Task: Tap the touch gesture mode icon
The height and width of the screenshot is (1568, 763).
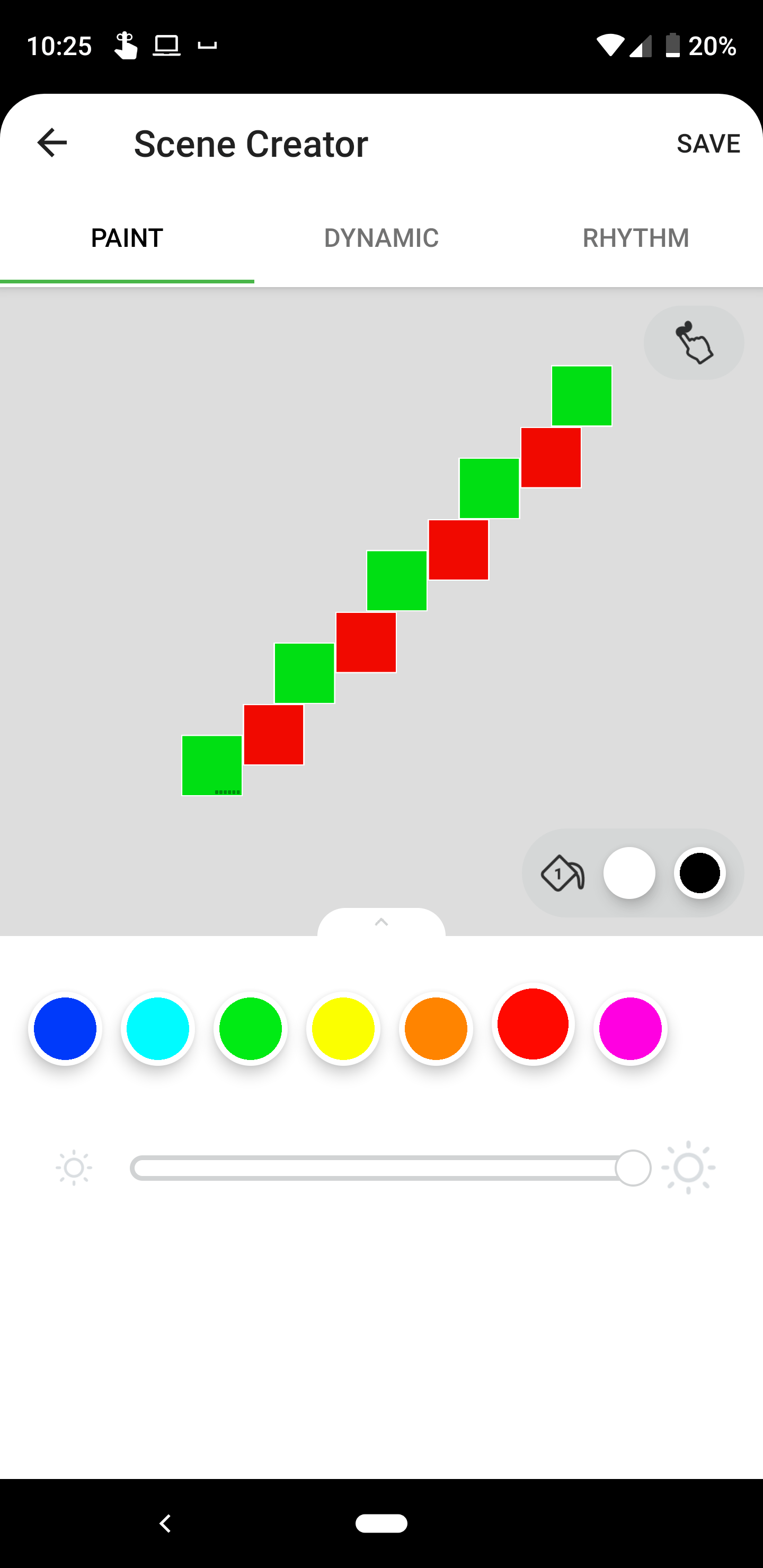Action: pyautogui.click(x=694, y=343)
